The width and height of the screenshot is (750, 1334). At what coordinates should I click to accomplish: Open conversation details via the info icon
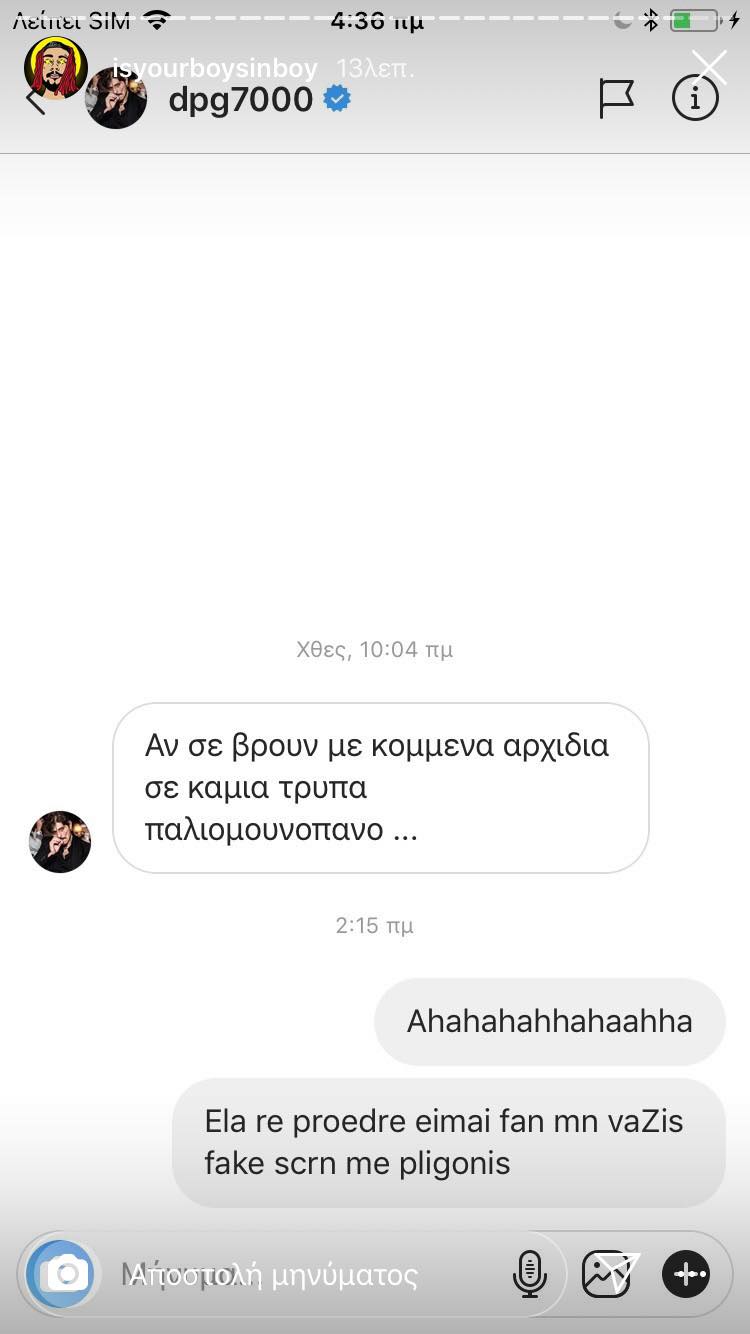(696, 97)
